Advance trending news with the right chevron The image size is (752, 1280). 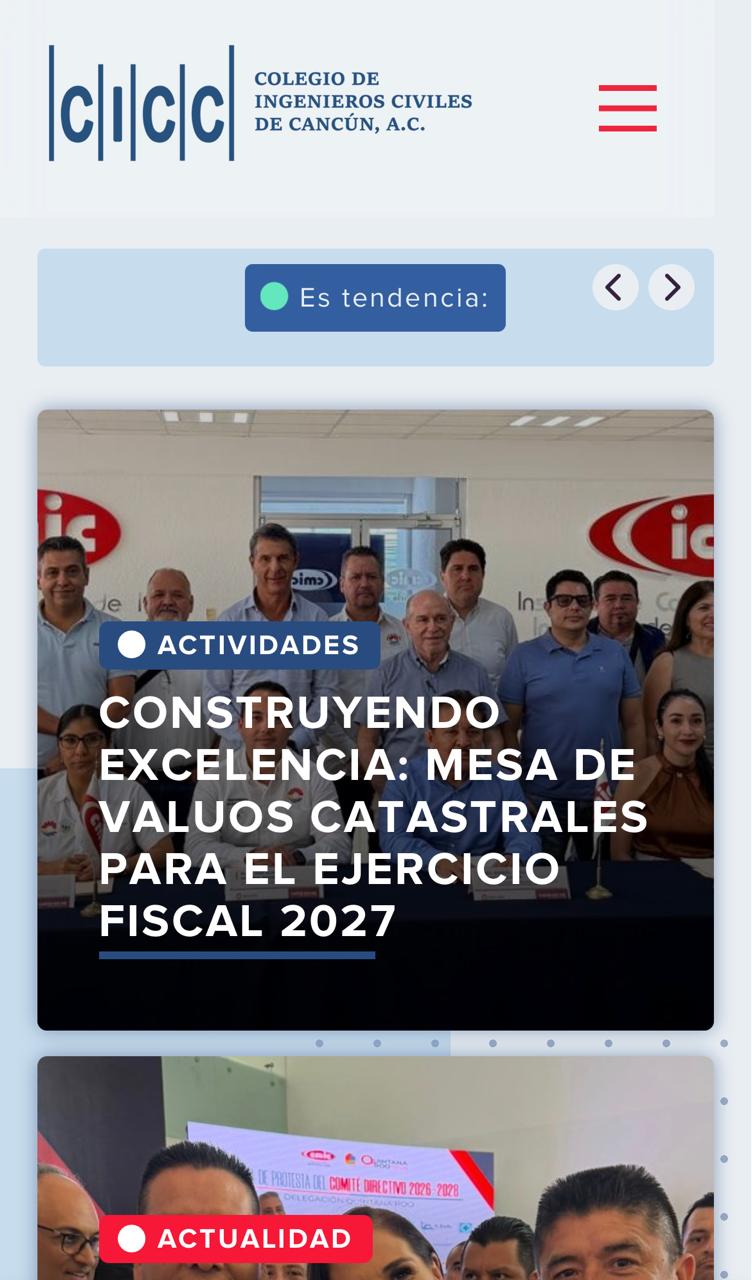(671, 287)
